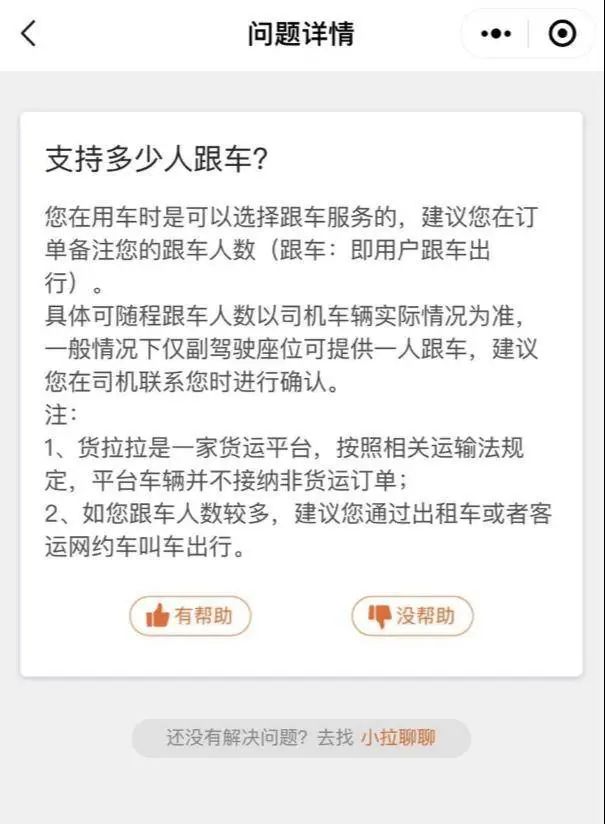Go back from 问题详情 page
This screenshot has height=824, width=605.
pos(29,34)
